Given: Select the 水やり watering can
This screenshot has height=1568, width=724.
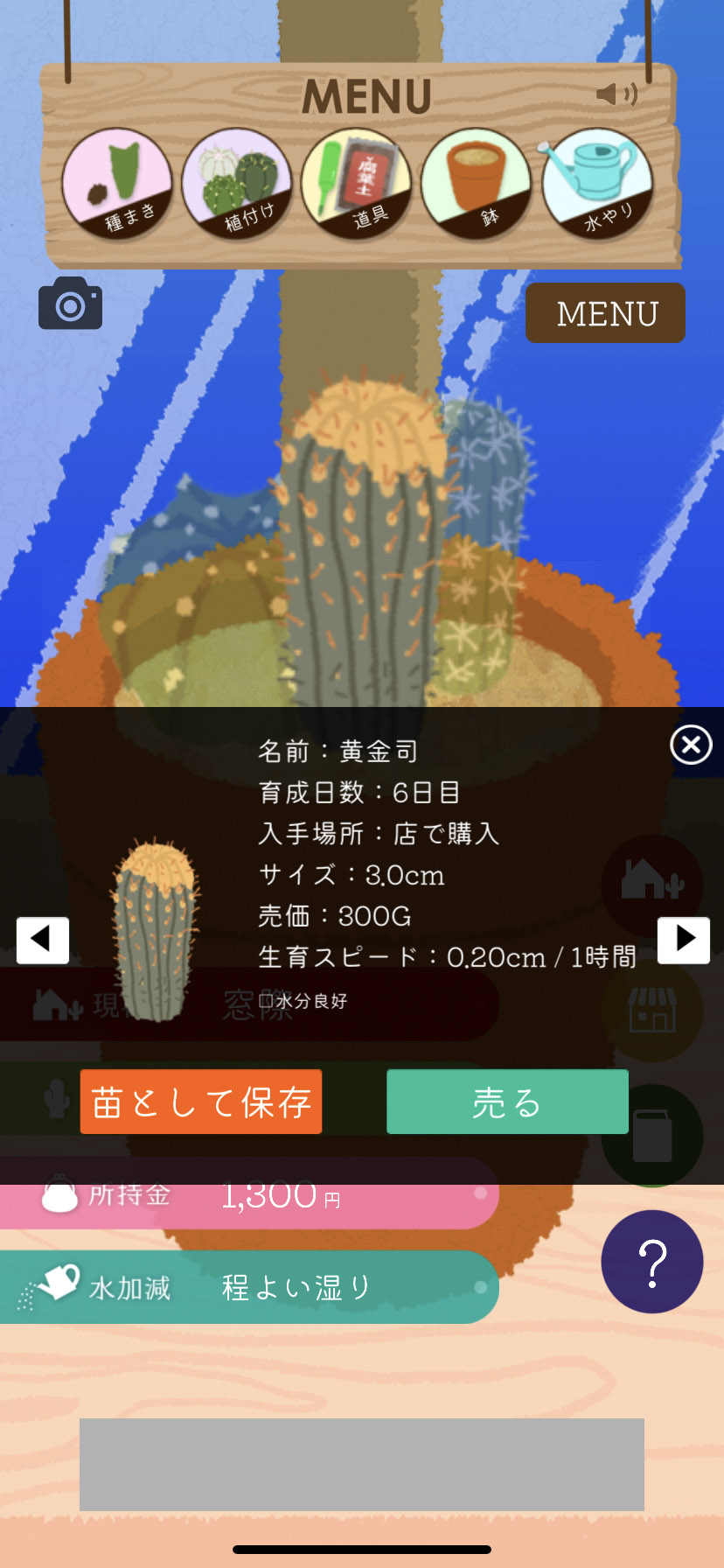Looking at the screenshot, I should coord(596,184).
